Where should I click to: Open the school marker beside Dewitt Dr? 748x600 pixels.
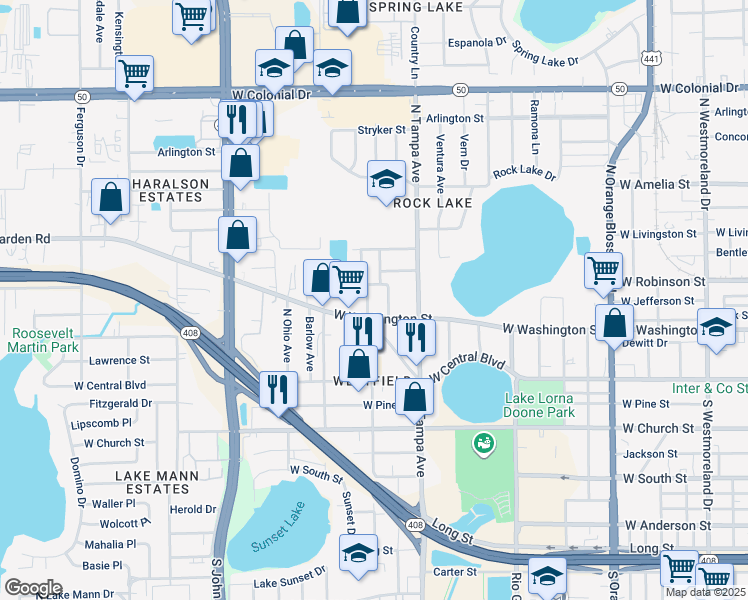(716, 329)
